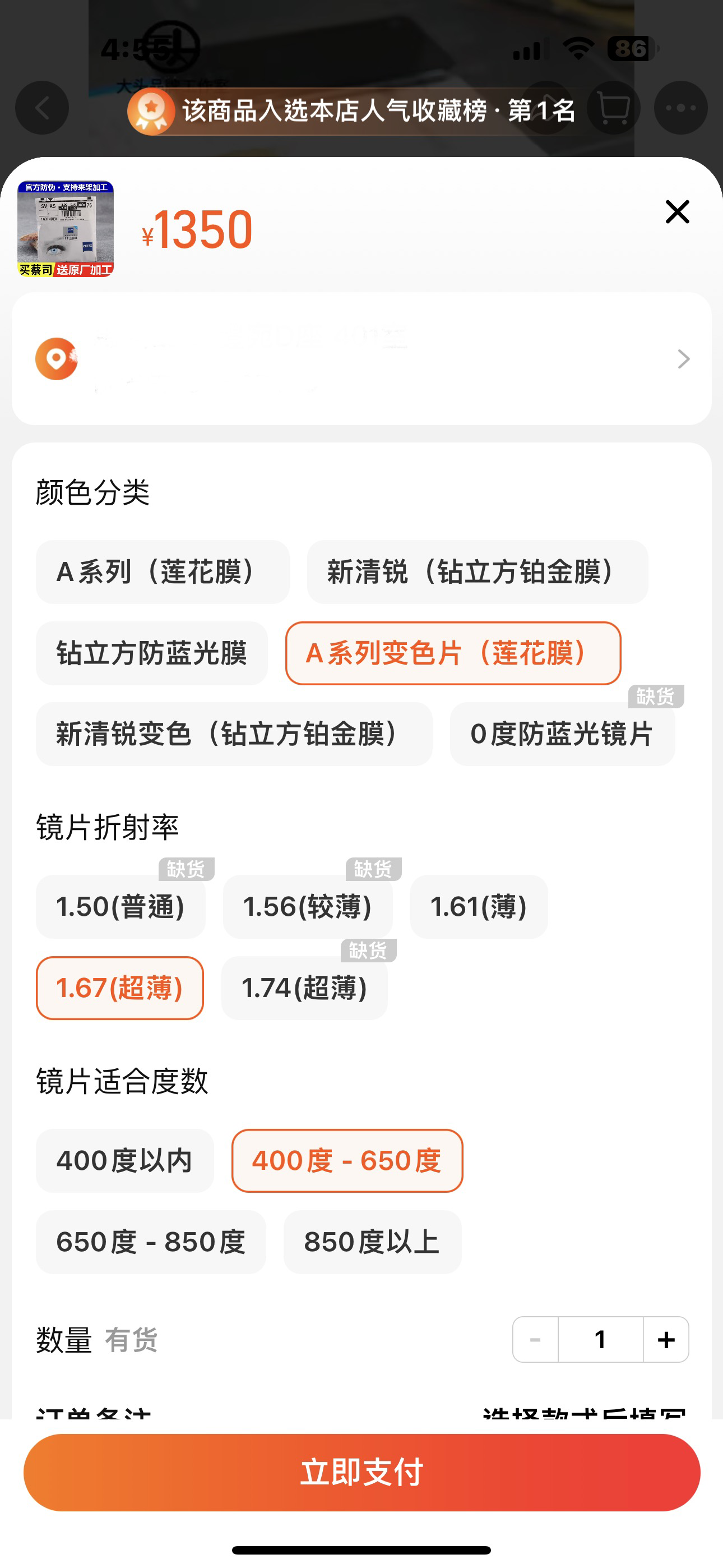Choose refractive index 1.61(薄)
This screenshot has width=723, height=1568.
(479, 907)
